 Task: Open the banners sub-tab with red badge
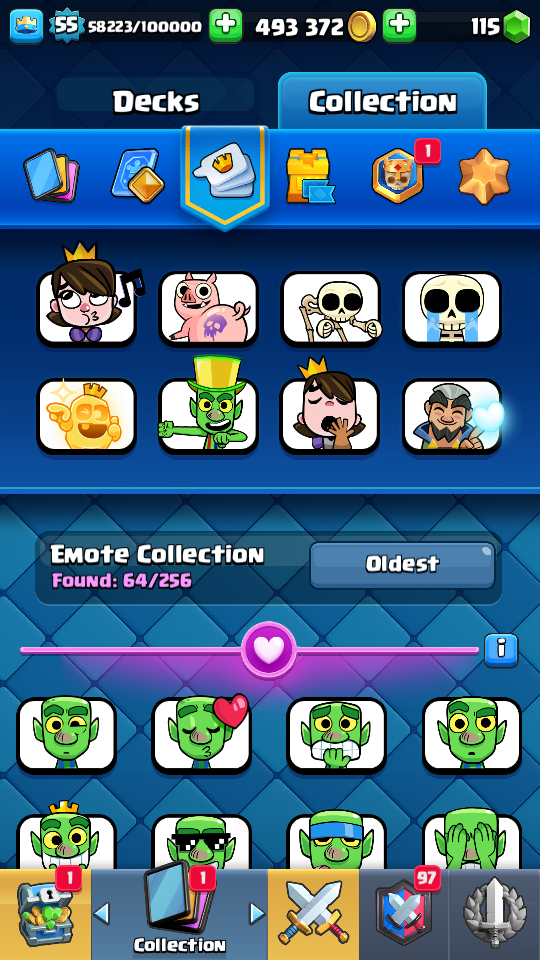pos(398,174)
